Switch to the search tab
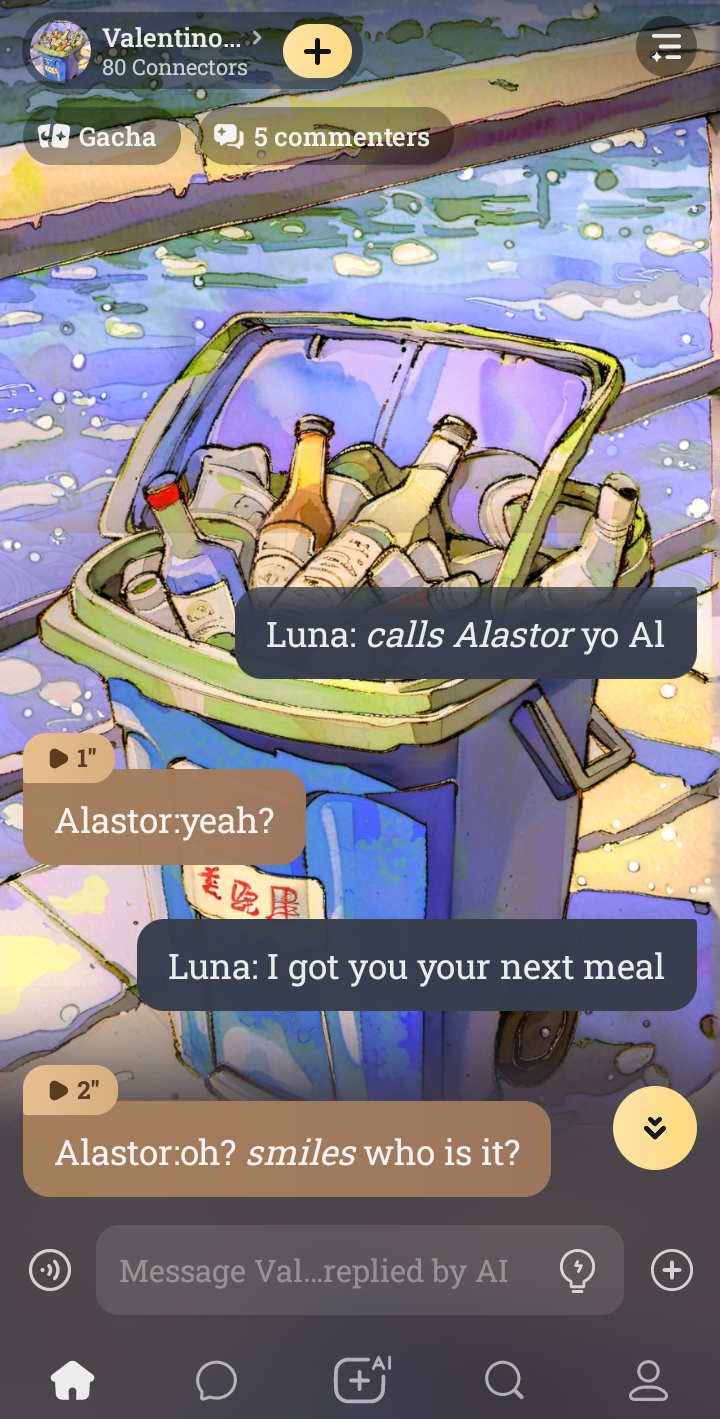Screen dimensions: 720x1419 pos(504,1381)
